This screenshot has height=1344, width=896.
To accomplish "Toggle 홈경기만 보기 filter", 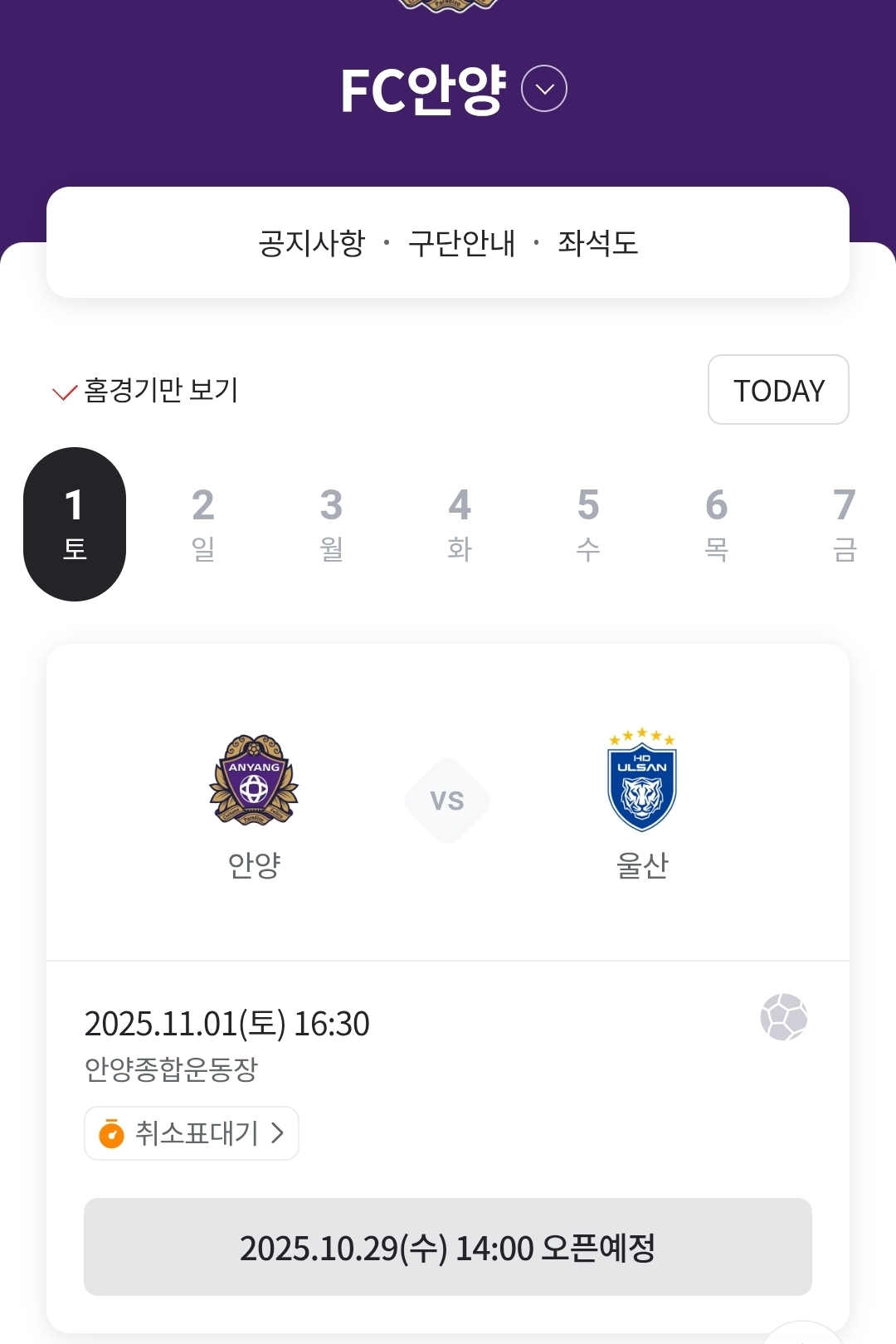I will pos(146,390).
